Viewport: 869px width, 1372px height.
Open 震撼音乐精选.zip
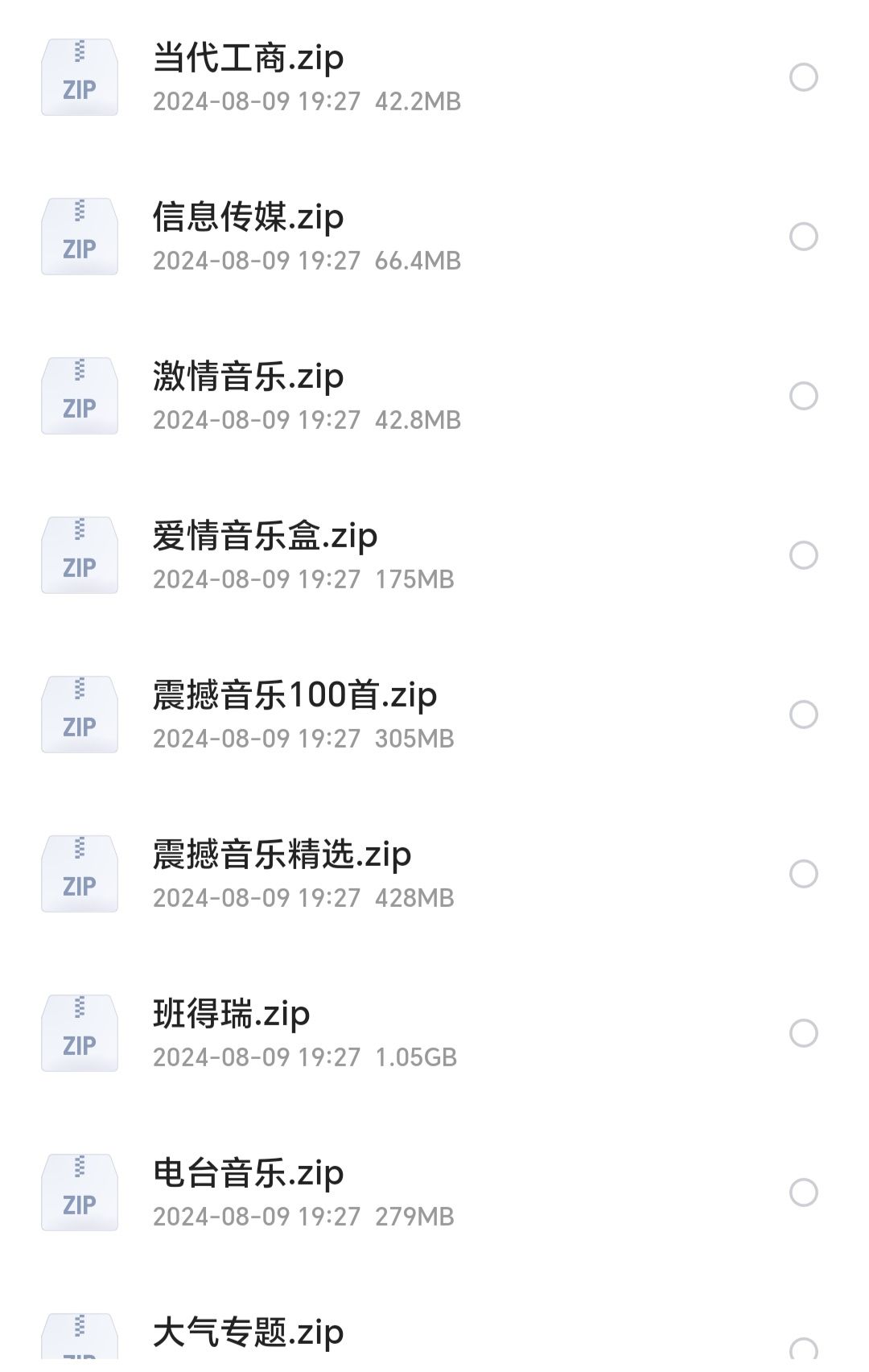[x=282, y=855]
